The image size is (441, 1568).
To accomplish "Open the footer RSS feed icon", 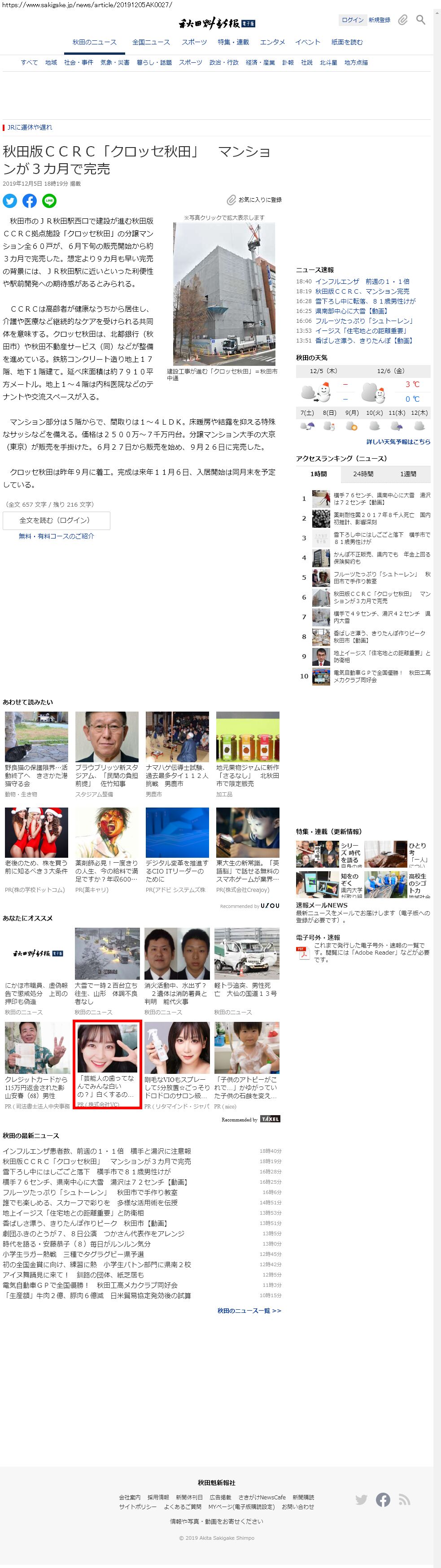I will pos(405,1500).
